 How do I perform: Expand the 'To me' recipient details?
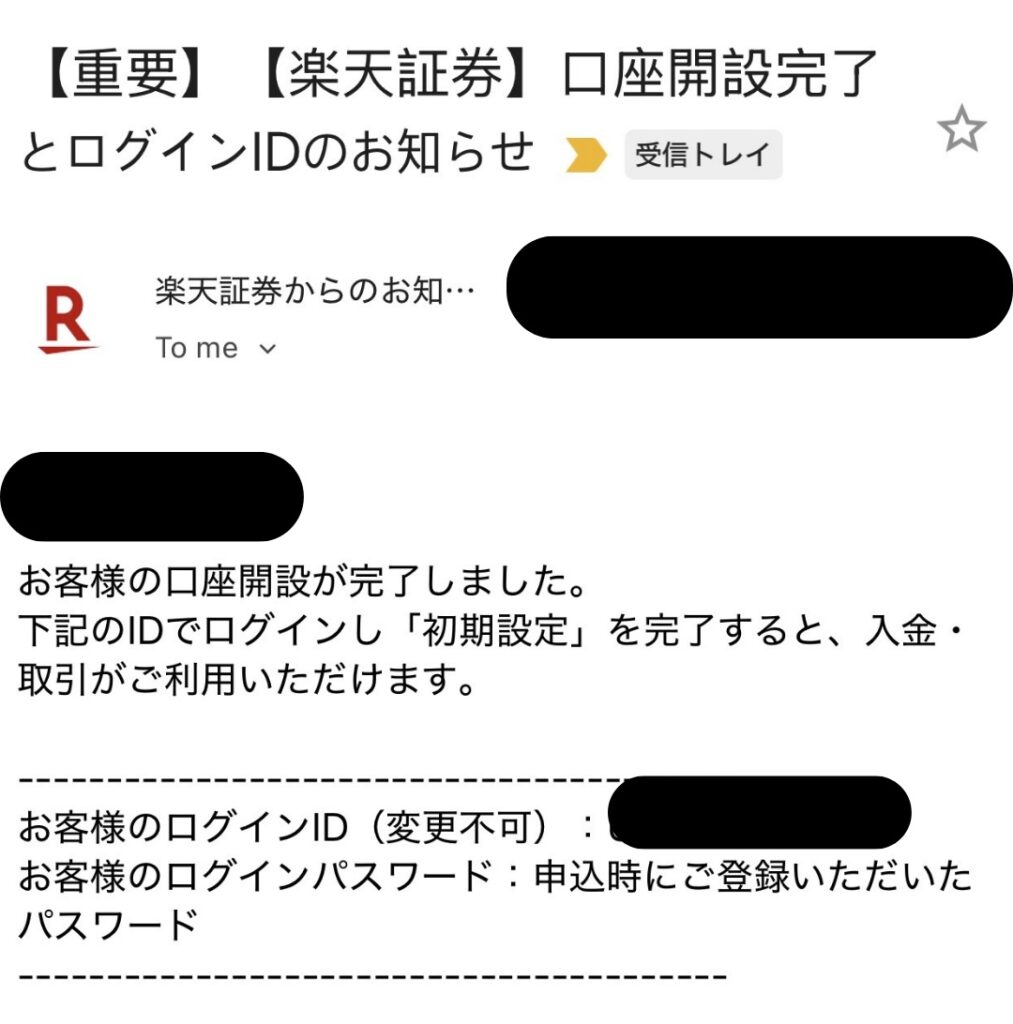215,348
